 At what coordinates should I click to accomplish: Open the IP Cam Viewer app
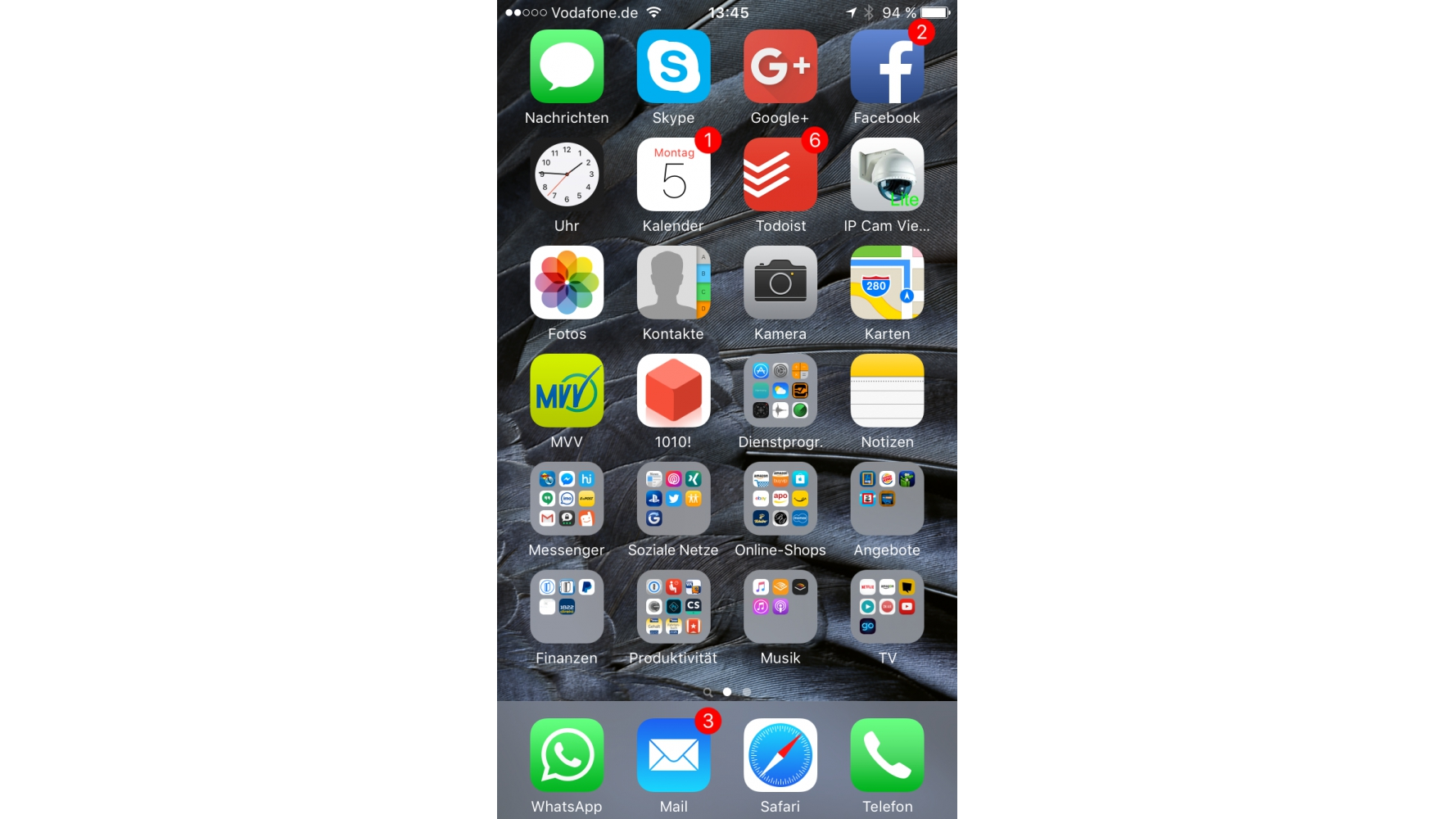pos(887,174)
